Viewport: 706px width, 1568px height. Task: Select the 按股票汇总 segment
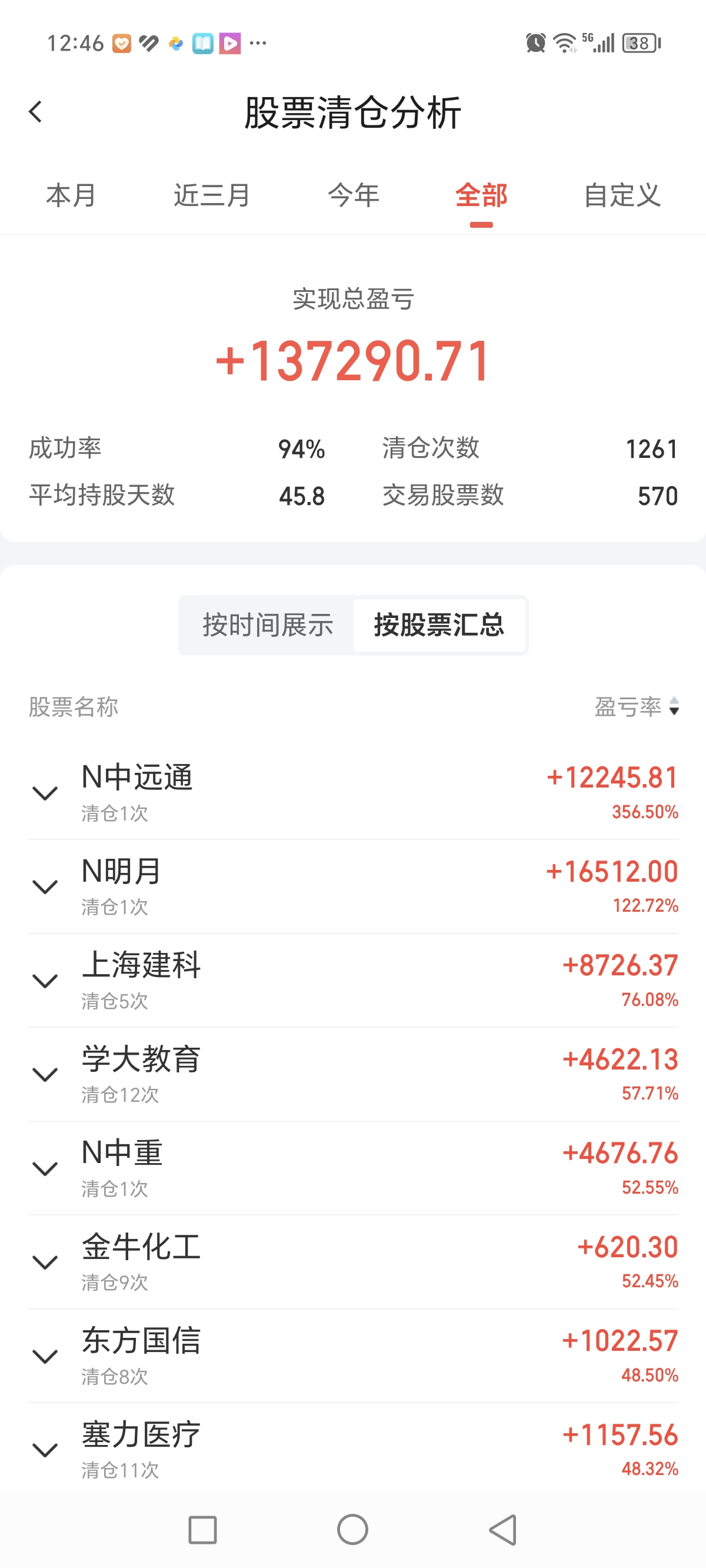(x=439, y=625)
